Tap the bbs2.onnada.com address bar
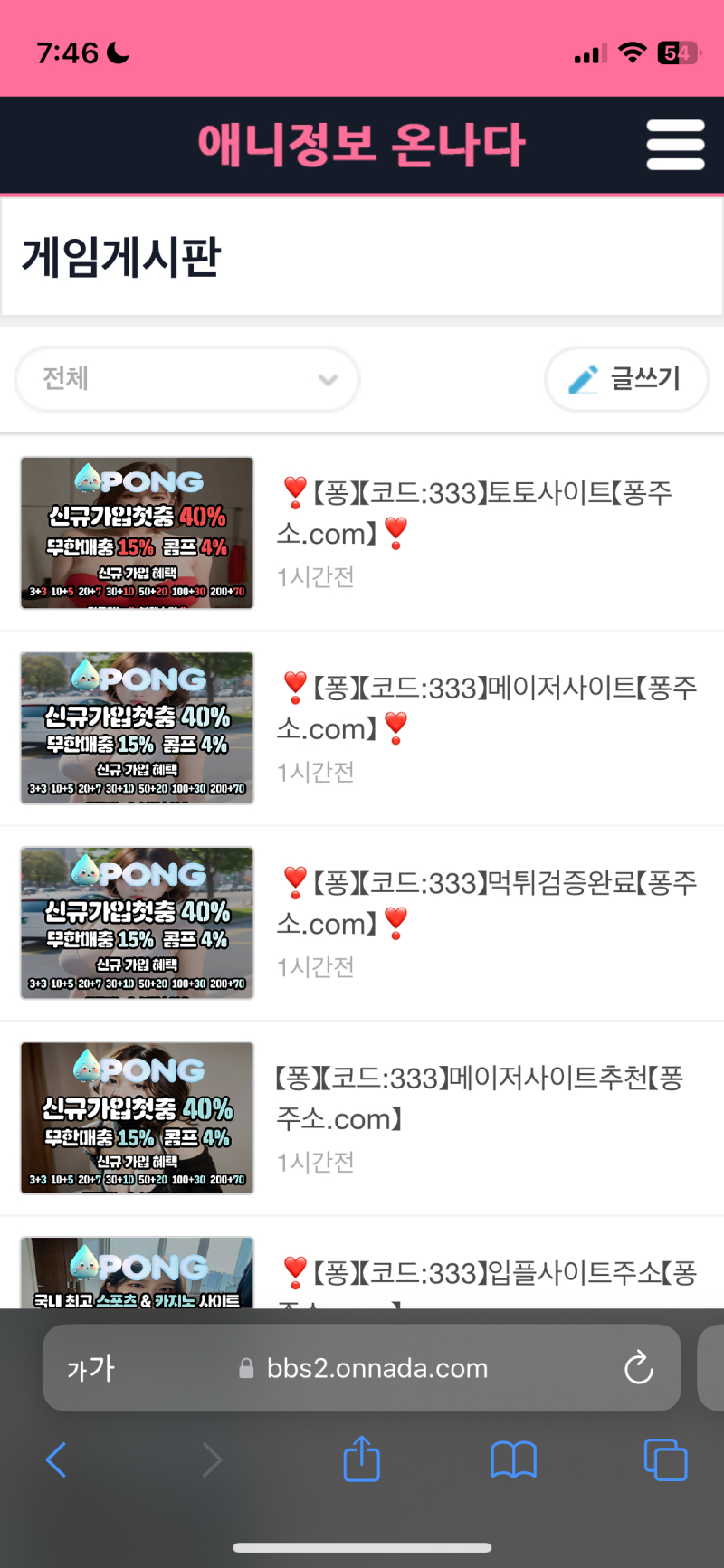This screenshot has width=724, height=1568. [376, 1368]
